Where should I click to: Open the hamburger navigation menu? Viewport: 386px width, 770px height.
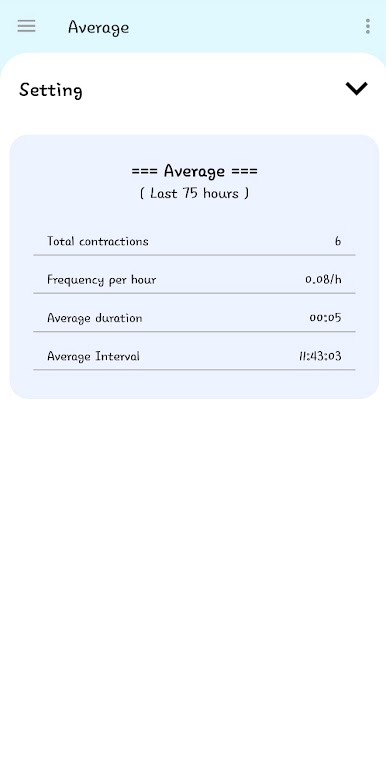[x=27, y=26]
